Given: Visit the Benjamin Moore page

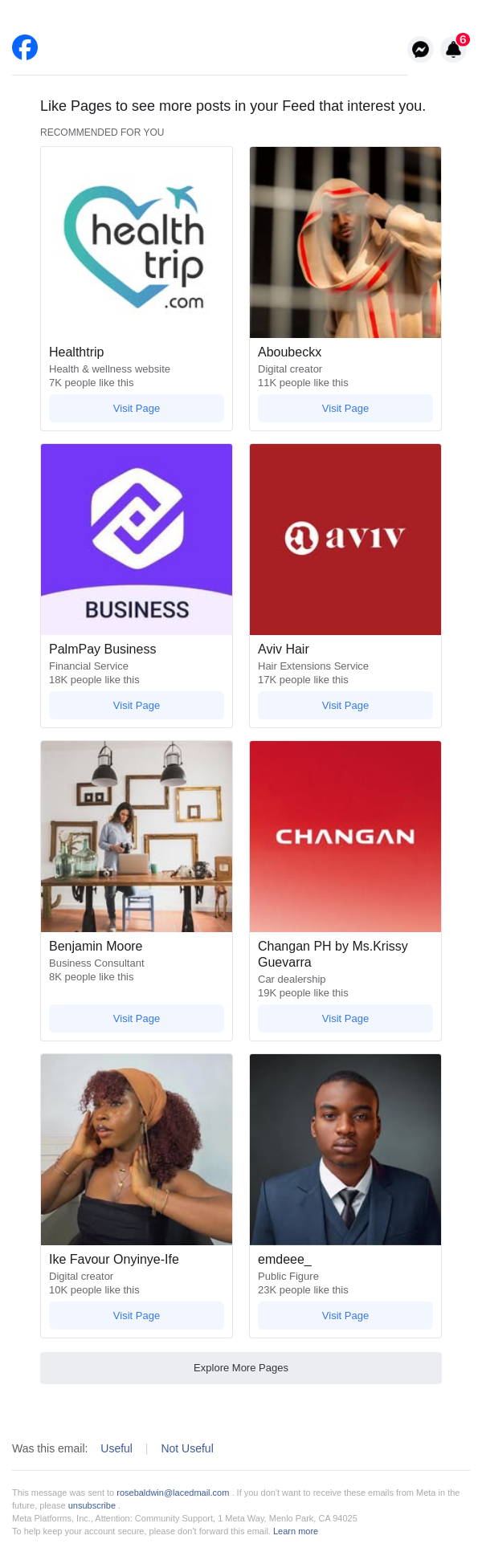Looking at the screenshot, I should coord(137,1018).
